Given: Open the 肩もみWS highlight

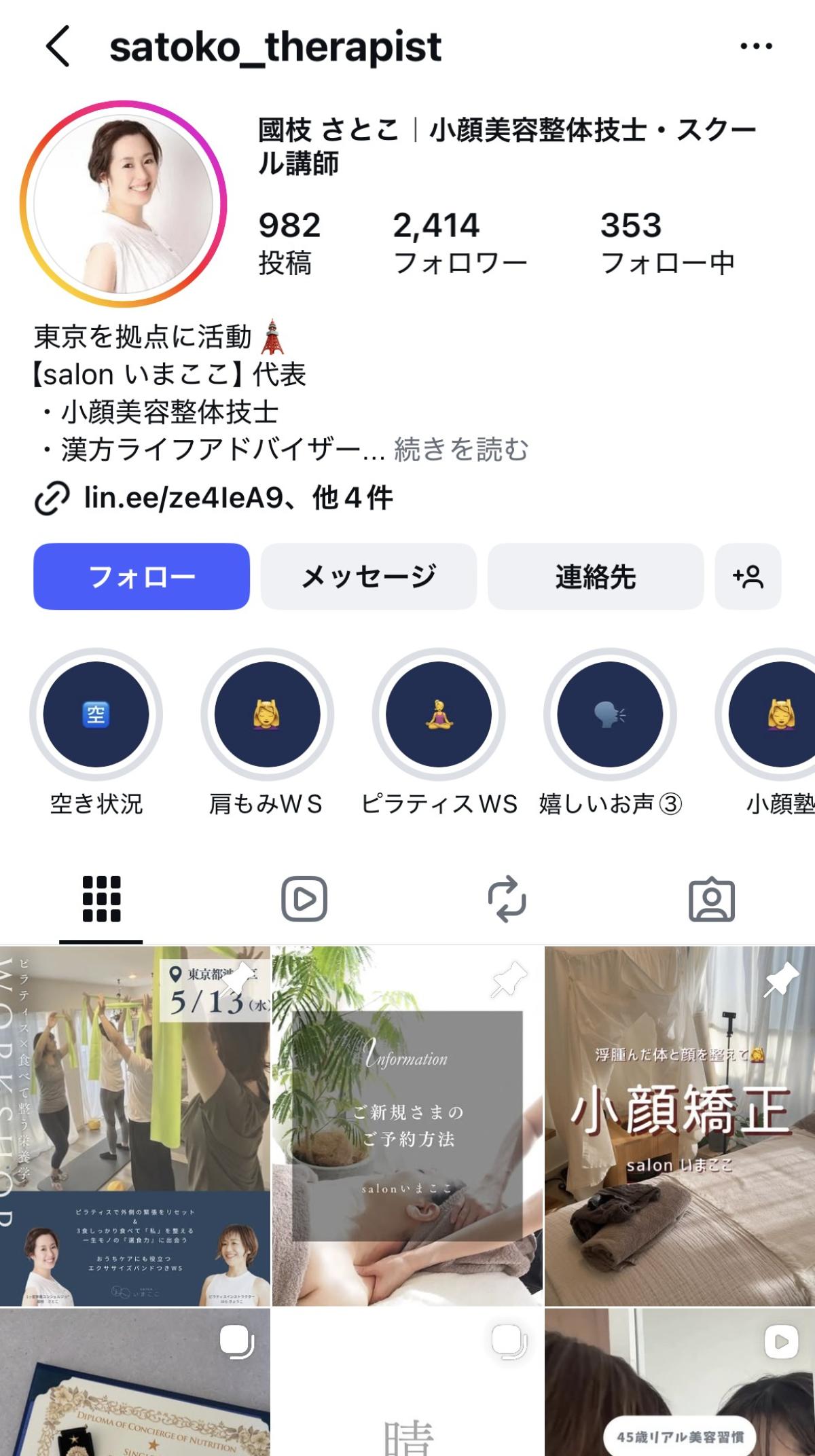Looking at the screenshot, I should [x=267, y=714].
